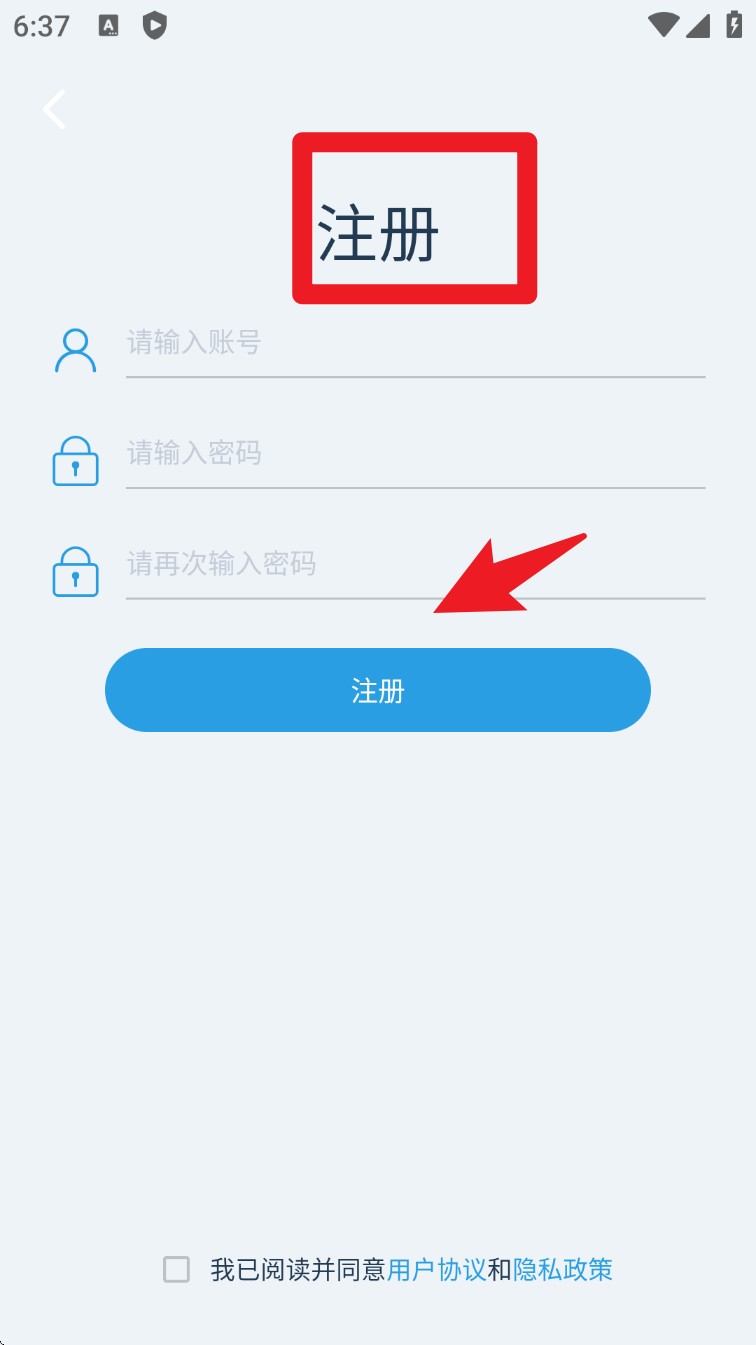This screenshot has height=1345, width=756.
Task: Tap the blue 注册 button
Action: (x=377, y=690)
